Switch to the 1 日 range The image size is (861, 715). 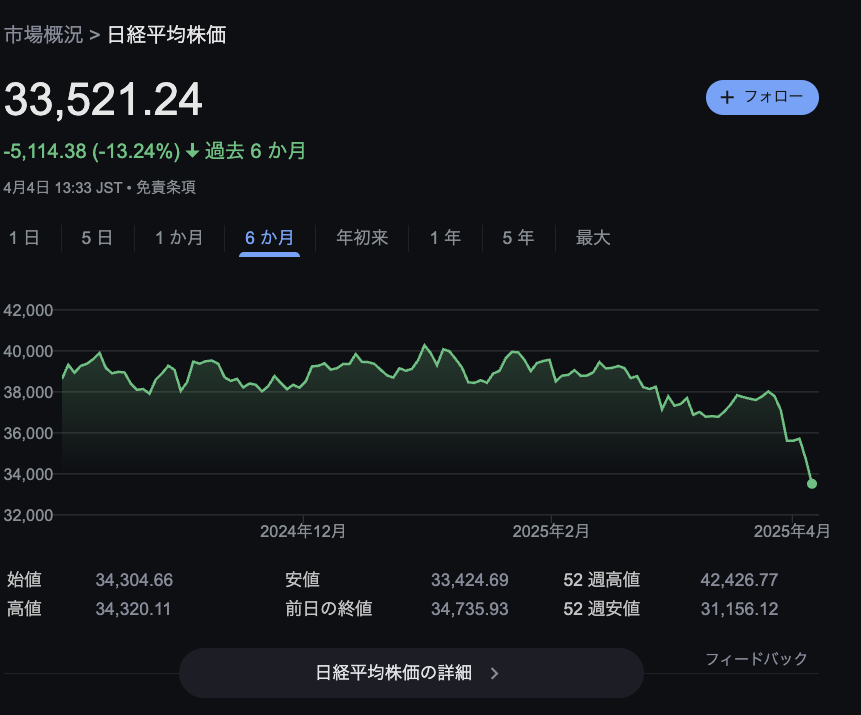click(24, 238)
